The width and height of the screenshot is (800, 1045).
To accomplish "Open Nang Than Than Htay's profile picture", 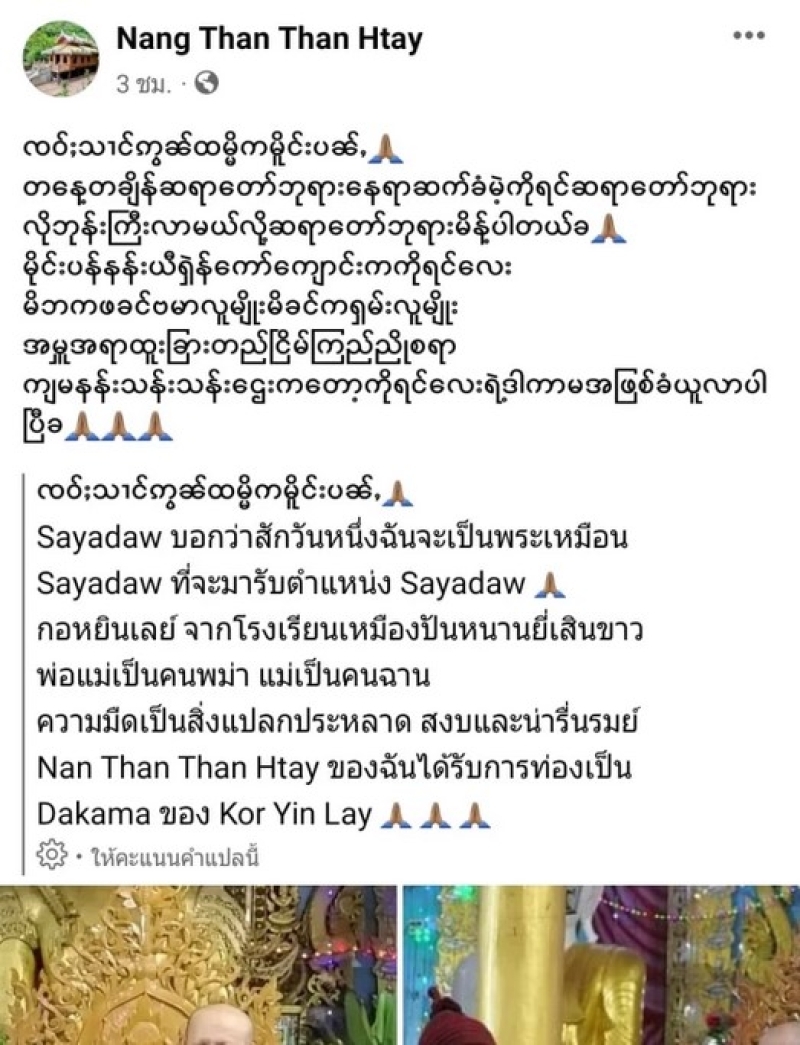I will [61, 58].
